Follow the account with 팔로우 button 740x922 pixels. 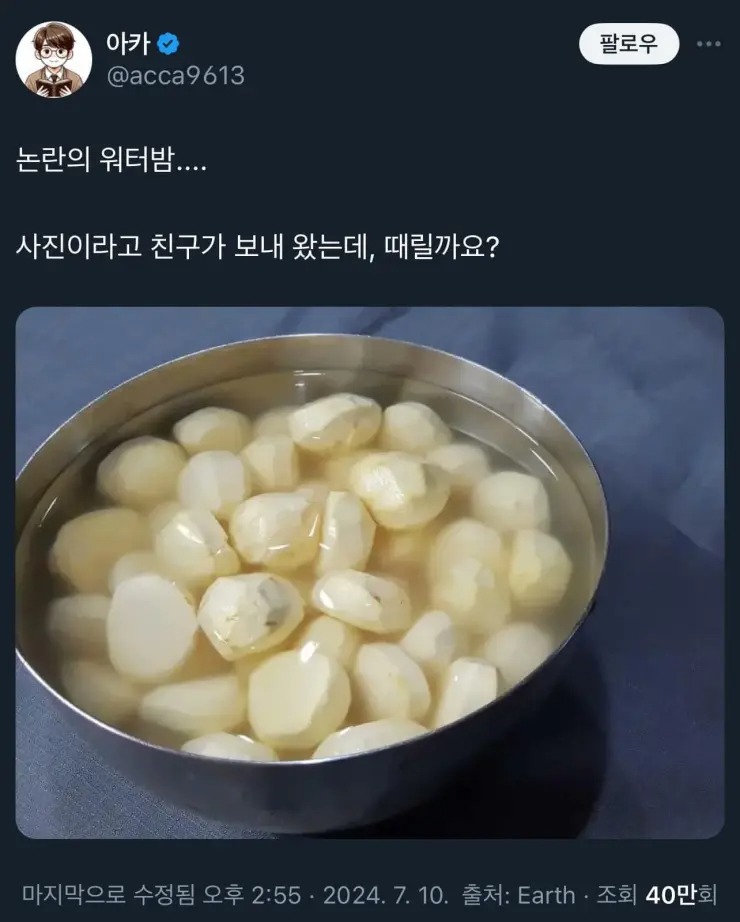629,44
